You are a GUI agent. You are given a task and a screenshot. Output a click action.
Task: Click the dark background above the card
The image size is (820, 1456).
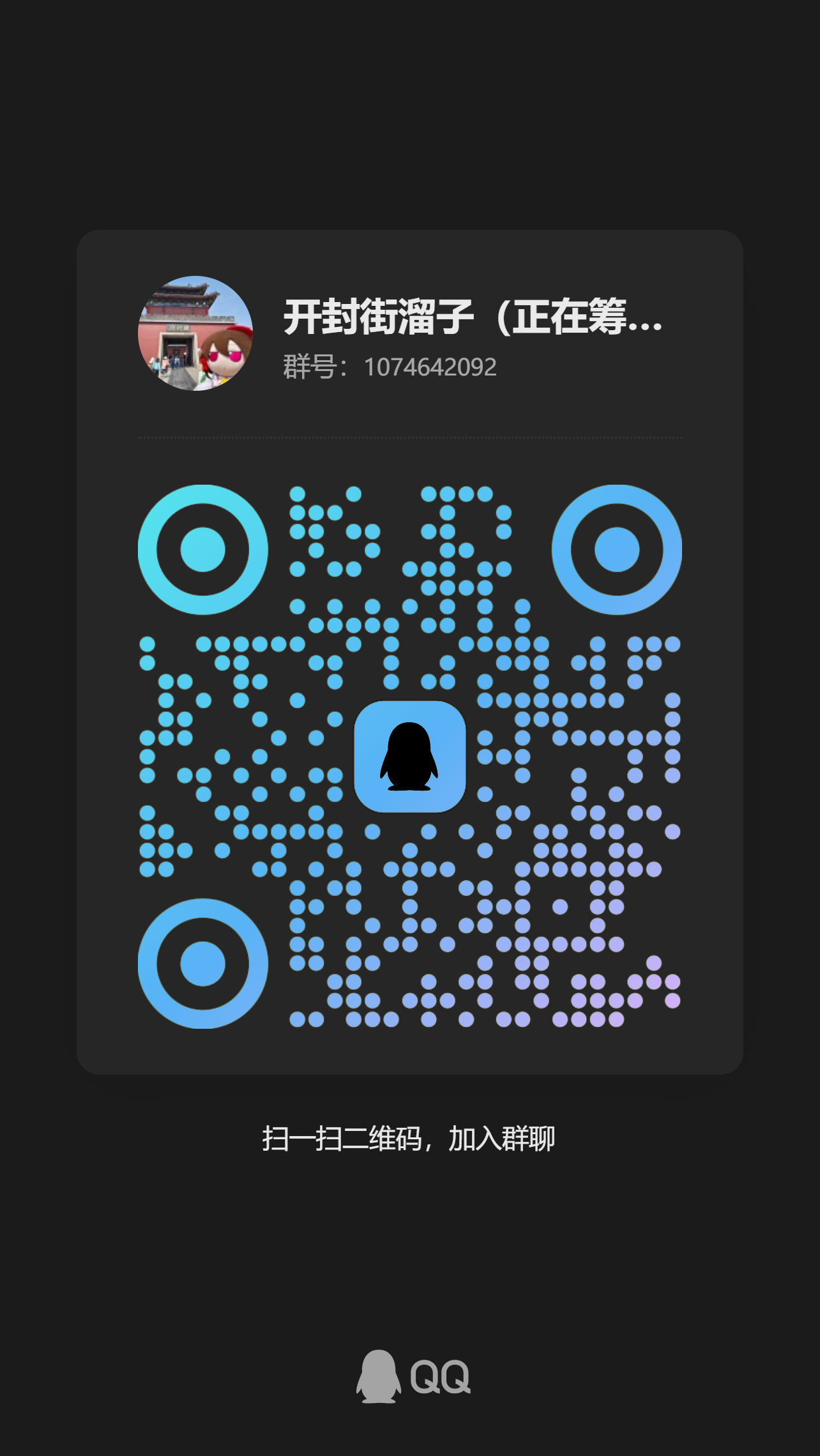[x=410, y=115]
